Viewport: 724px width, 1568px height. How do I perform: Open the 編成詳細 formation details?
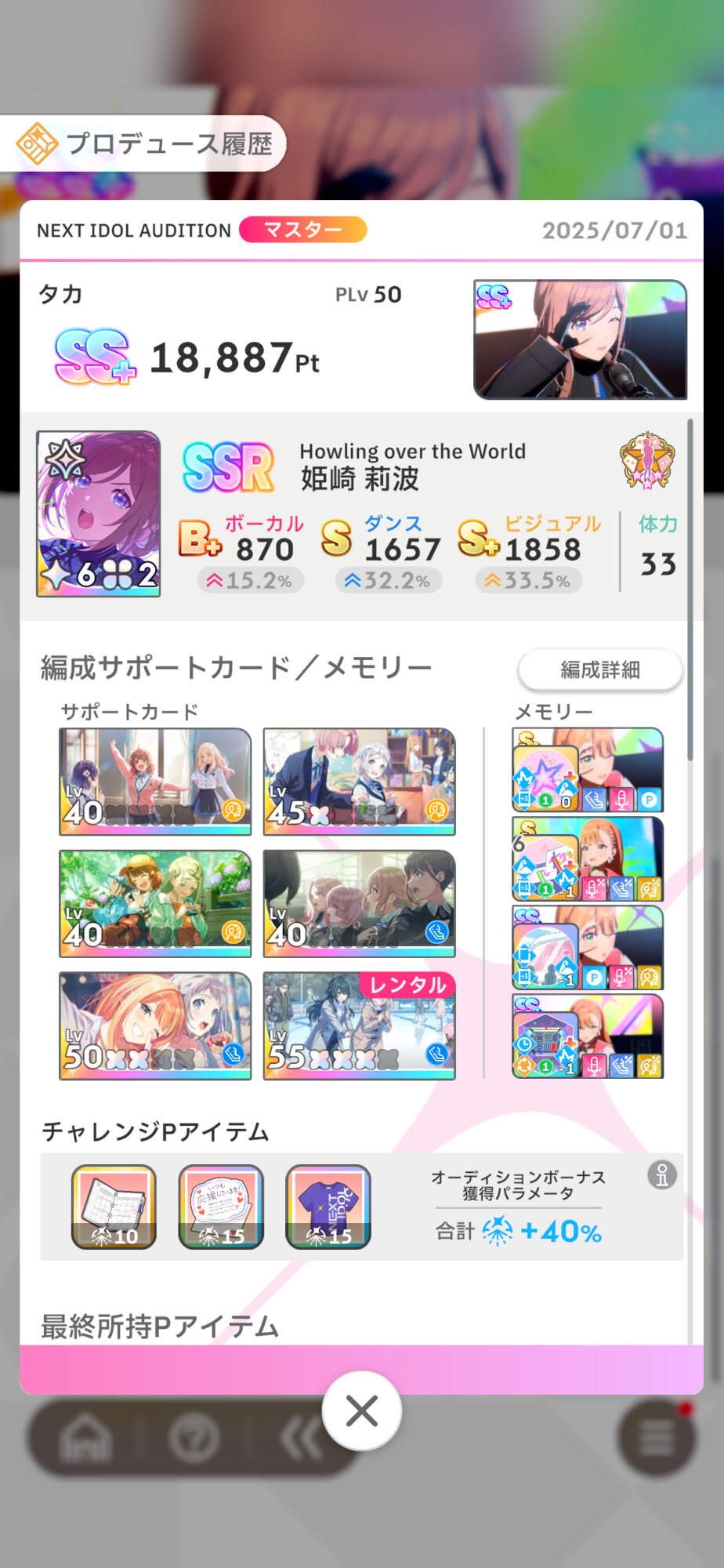point(600,670)
